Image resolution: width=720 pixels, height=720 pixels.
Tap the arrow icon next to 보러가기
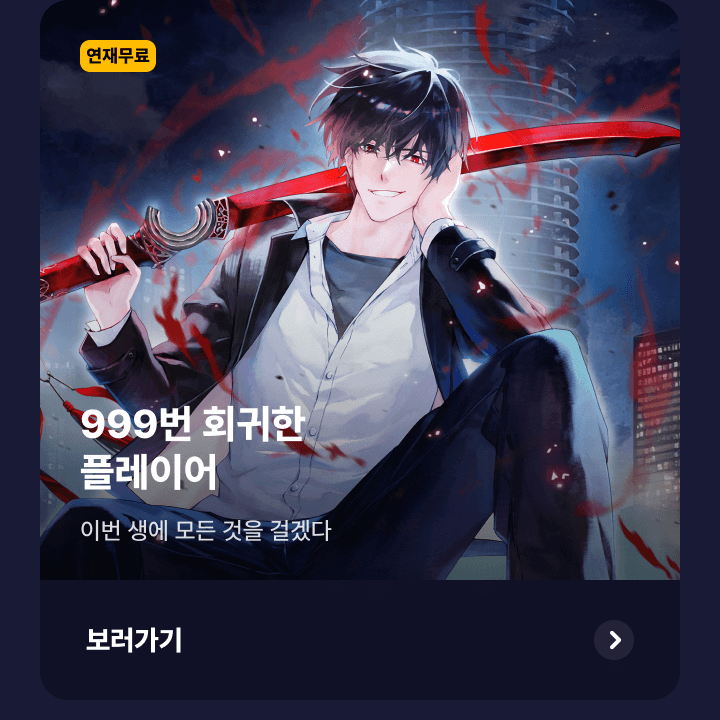click(613, 640)
